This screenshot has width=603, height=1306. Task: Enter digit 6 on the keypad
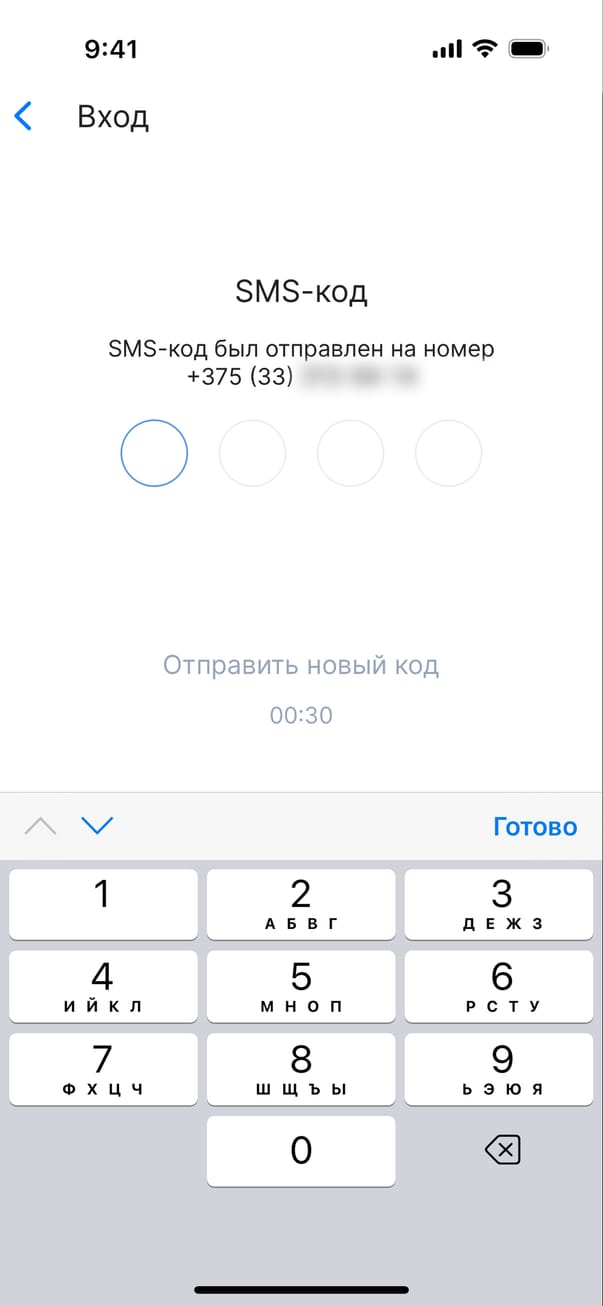(501, 986)
